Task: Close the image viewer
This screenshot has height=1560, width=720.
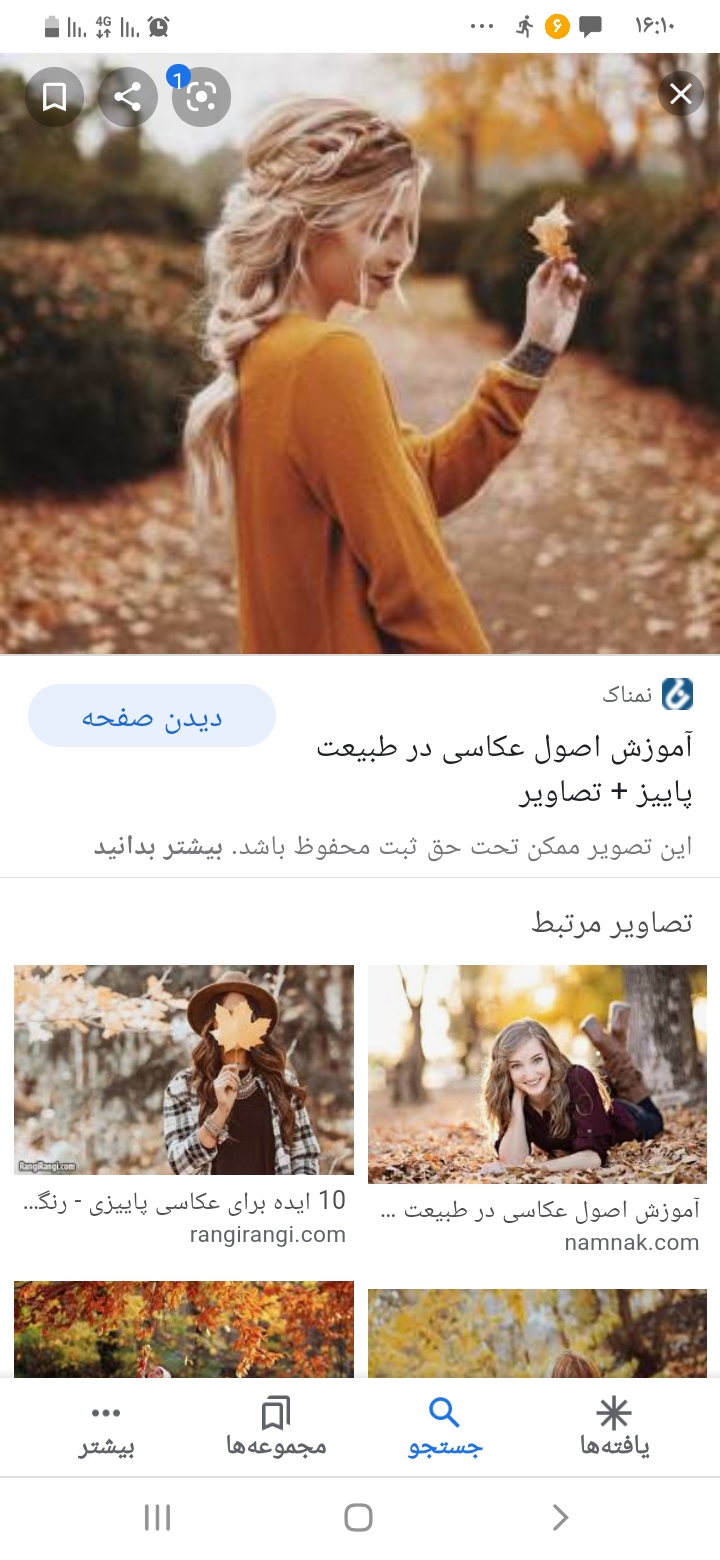Action: [x=680, y=95]
